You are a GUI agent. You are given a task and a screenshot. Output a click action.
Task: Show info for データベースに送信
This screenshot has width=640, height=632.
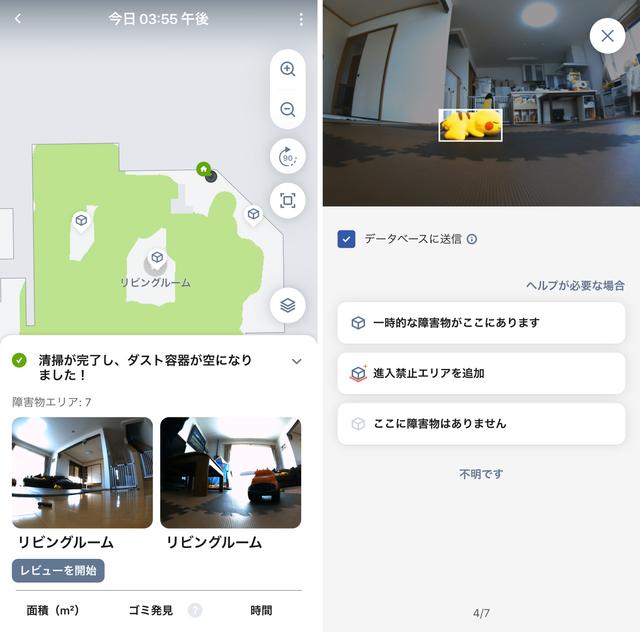[472, 239]
